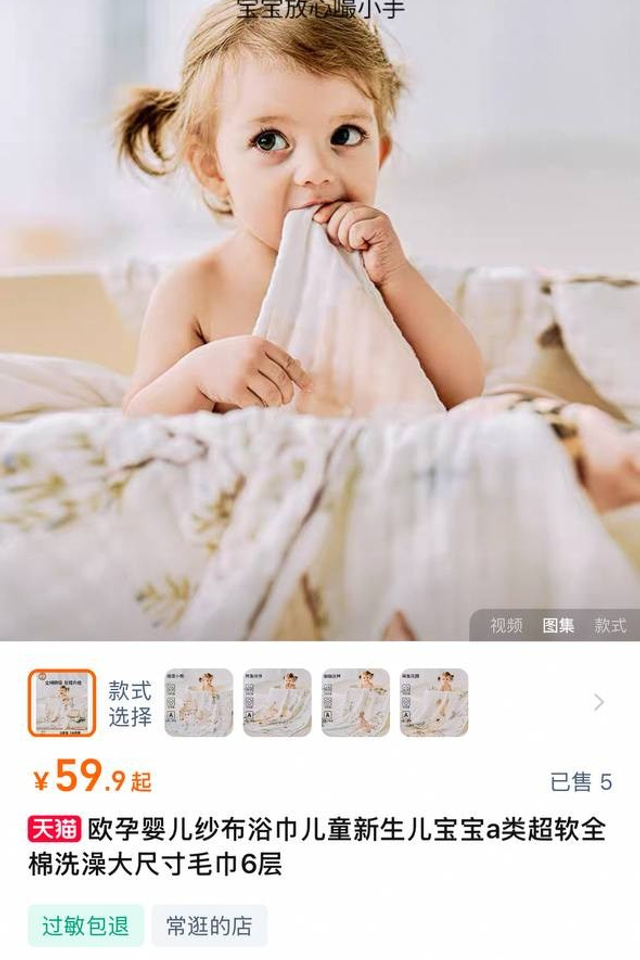Choose the last style thumbnail before the arrow
640x960 pixels.
coord(434,703)
